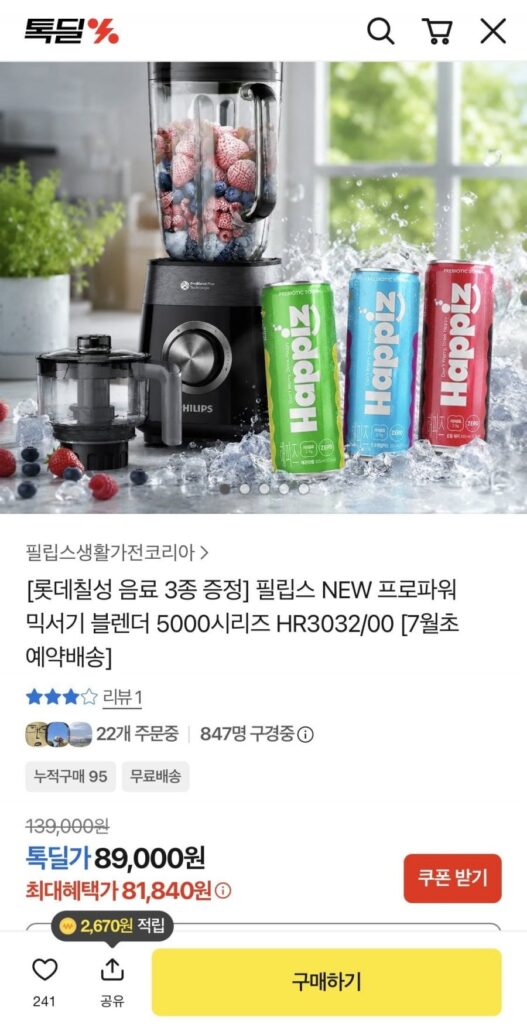Open the shopping cart
The width and height of the screenshot is (527, 1024).
437,31
